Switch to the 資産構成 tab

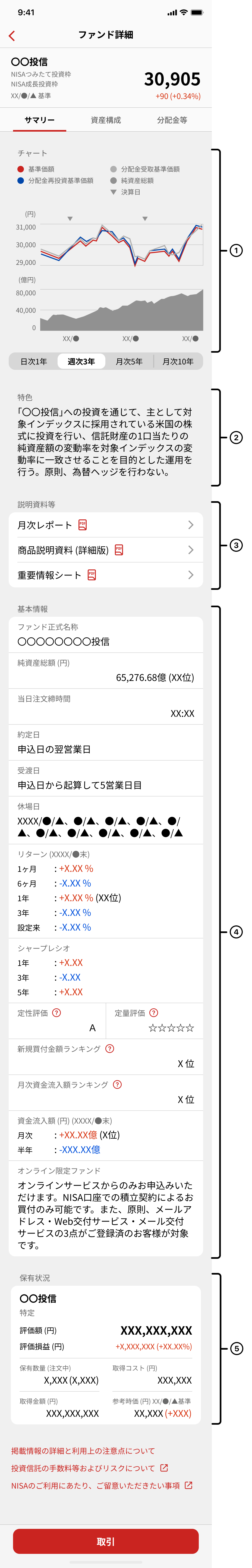coord(106,120)
